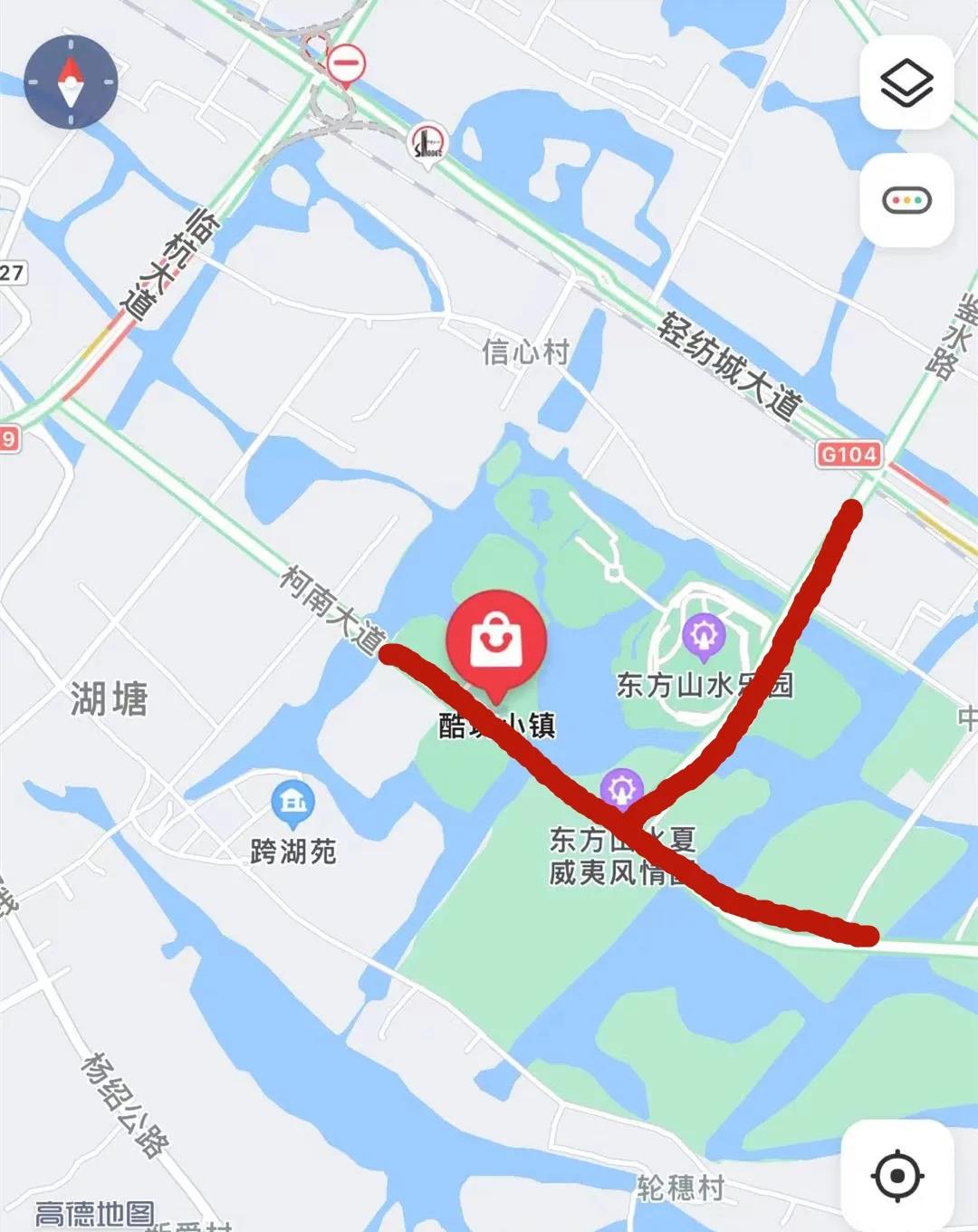Select the 跨湖苑 residence marker

[x=292, y=802]
